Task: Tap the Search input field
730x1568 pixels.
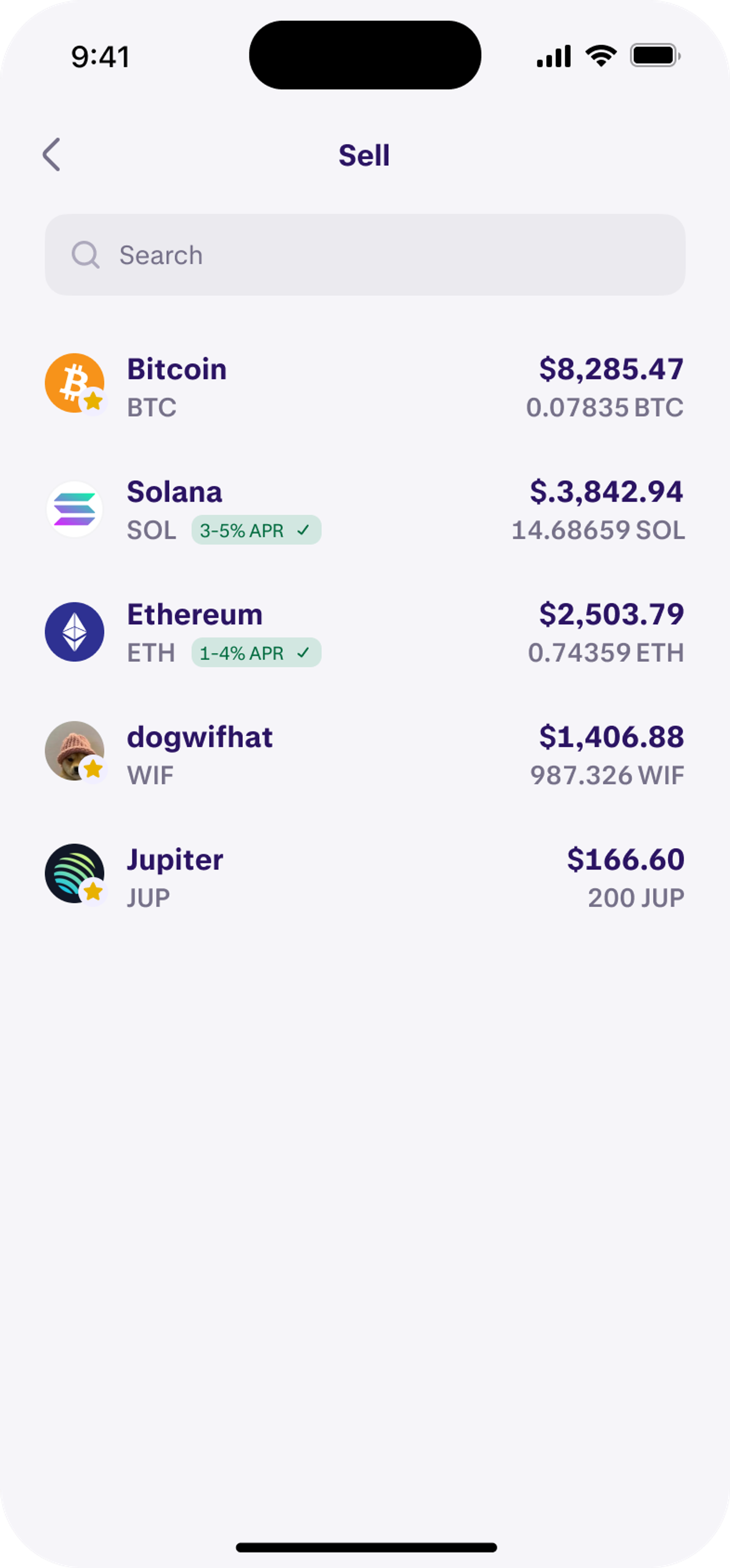Action: tap(365, 255)
